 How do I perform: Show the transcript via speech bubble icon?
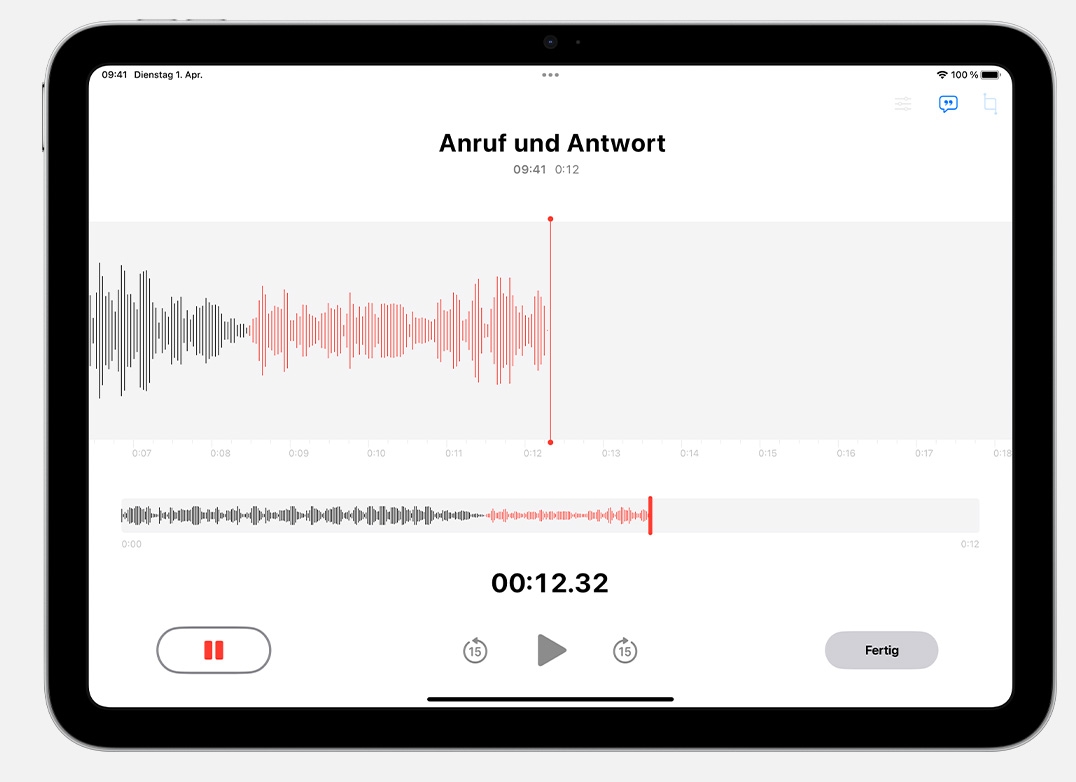click(948, 104)
